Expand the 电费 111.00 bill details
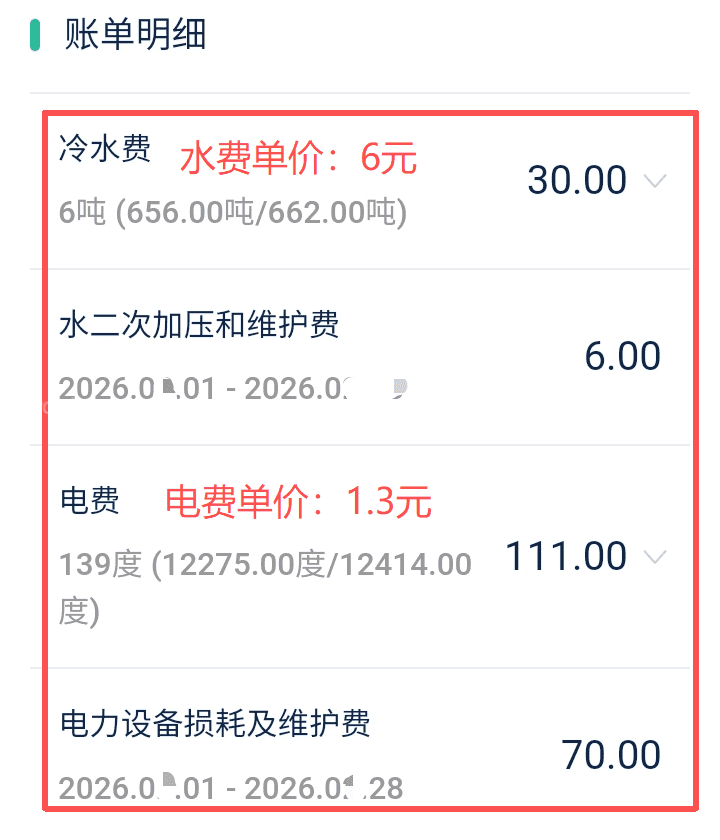This screenshot has width=720, height=840. pos(655,557)
